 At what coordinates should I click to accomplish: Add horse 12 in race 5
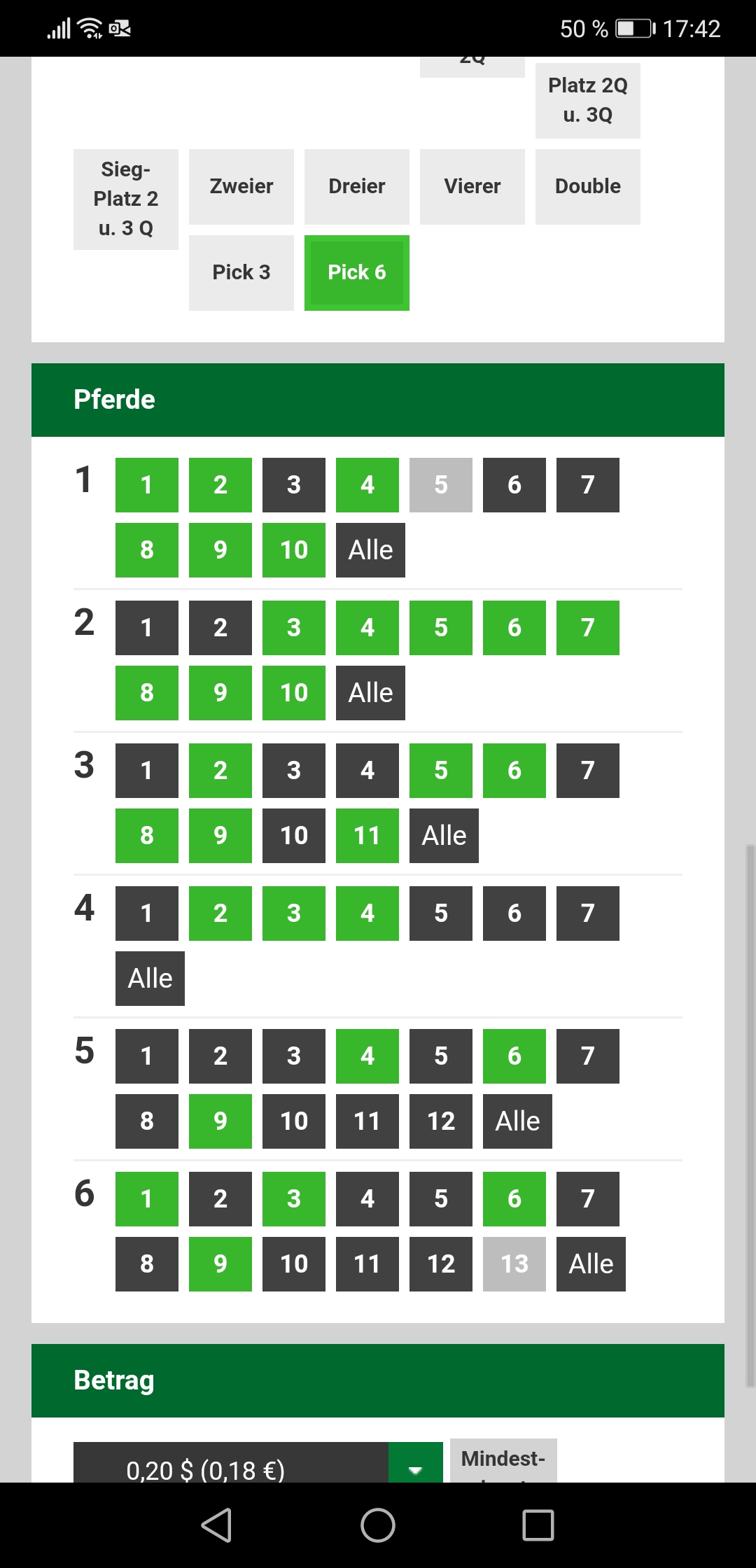(x=441, y=1121)
